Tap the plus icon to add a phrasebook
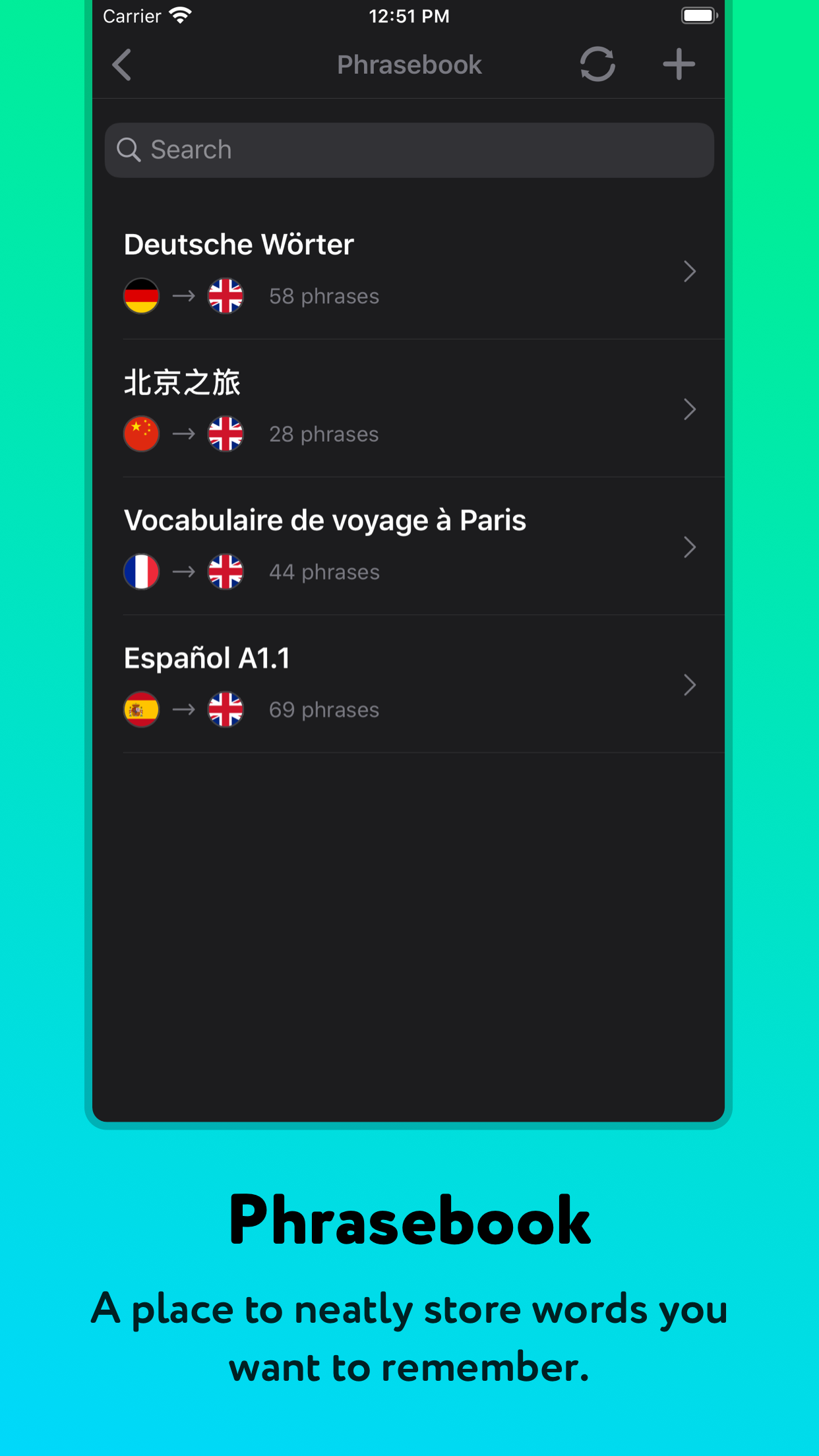 pos(678,64)
